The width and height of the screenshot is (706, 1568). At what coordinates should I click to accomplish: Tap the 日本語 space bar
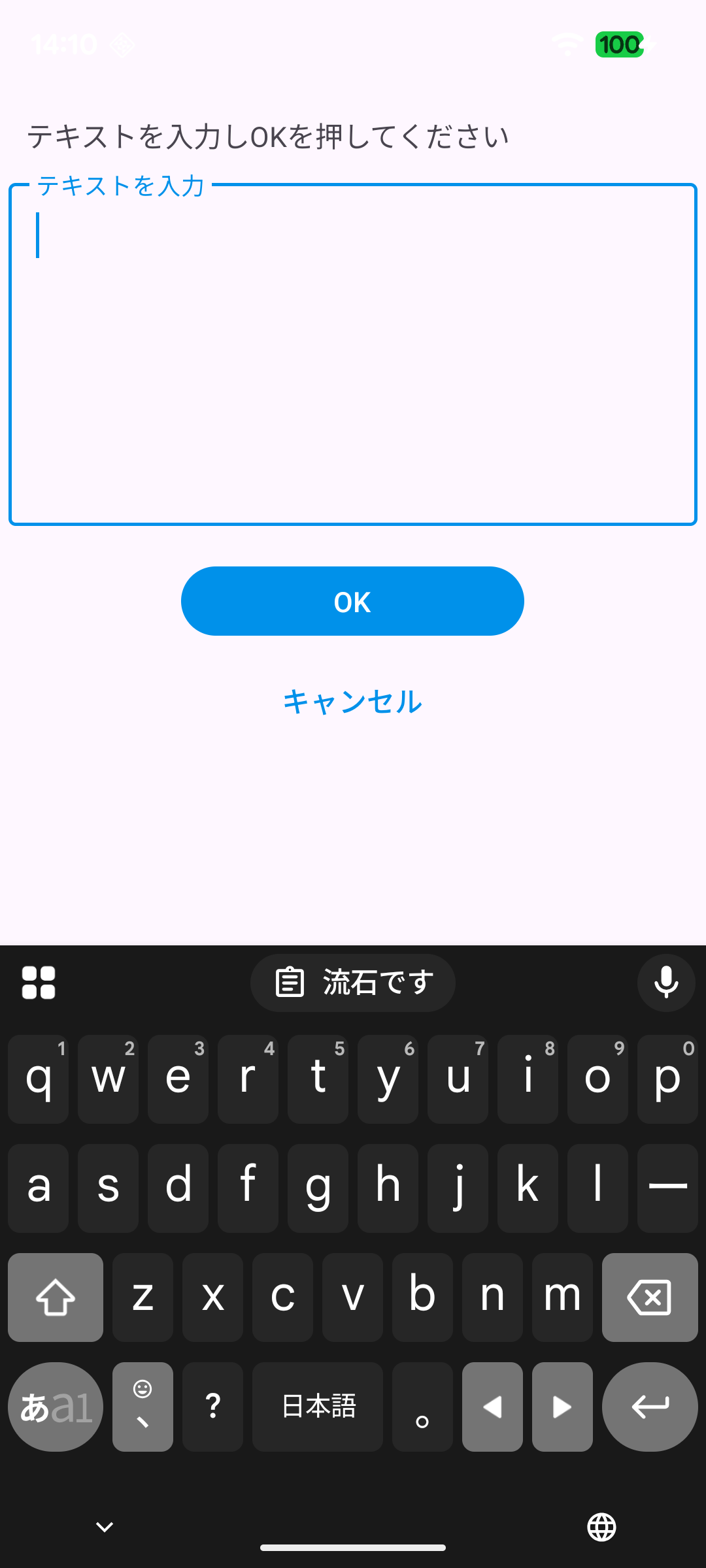[x=318, y=1407]
